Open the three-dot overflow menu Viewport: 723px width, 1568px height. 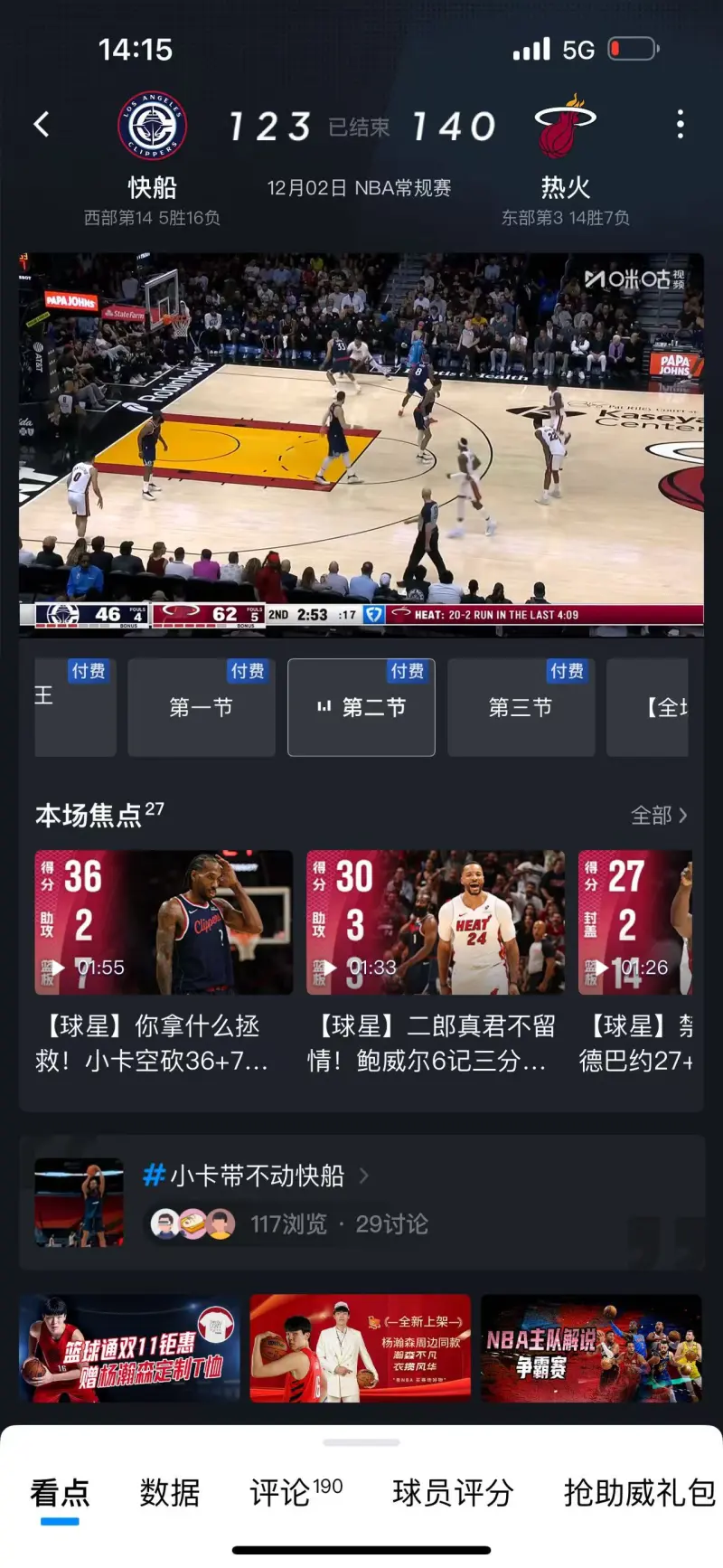680,125
